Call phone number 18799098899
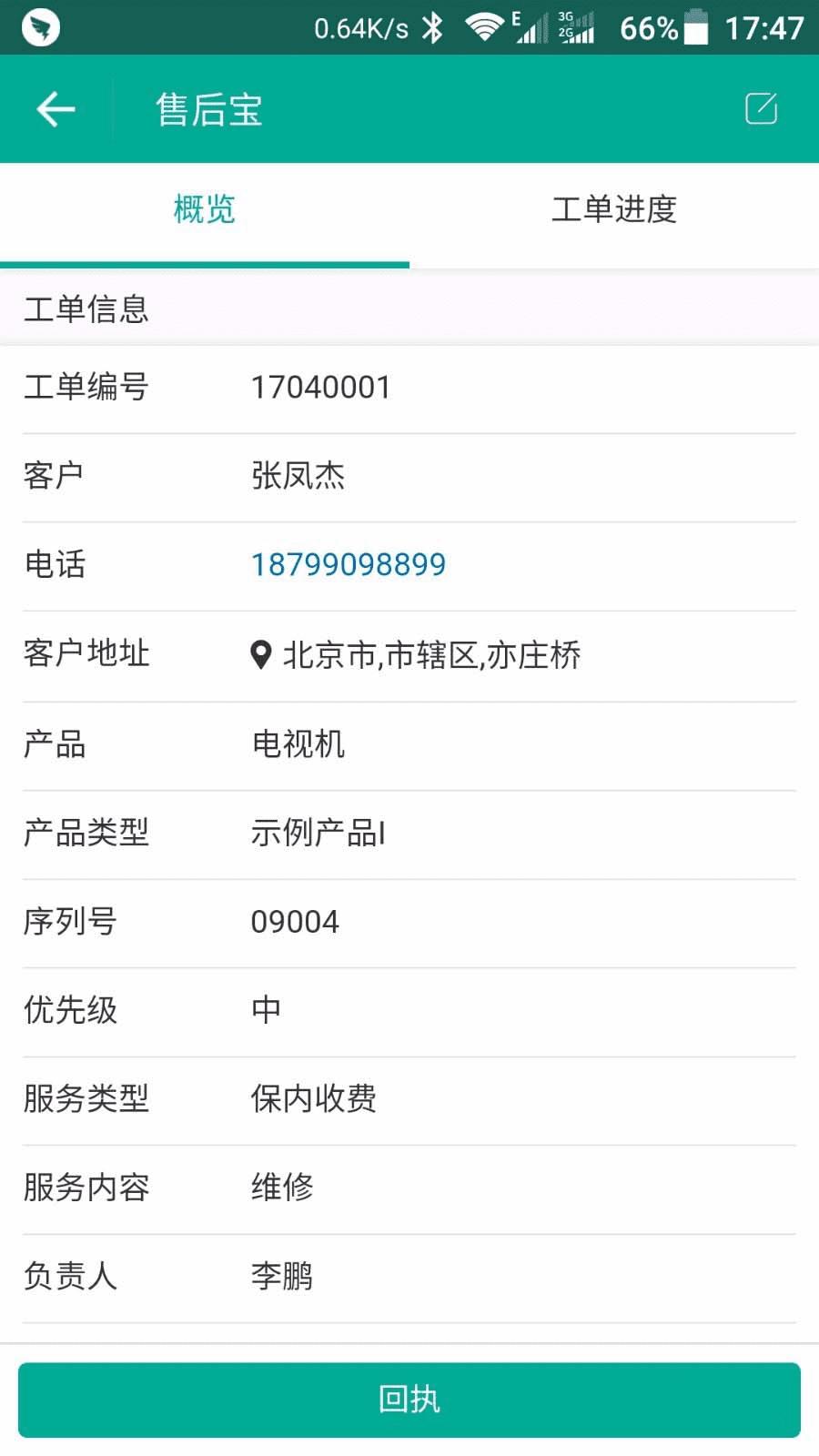 pyautogui.click(x=349, y=565)
